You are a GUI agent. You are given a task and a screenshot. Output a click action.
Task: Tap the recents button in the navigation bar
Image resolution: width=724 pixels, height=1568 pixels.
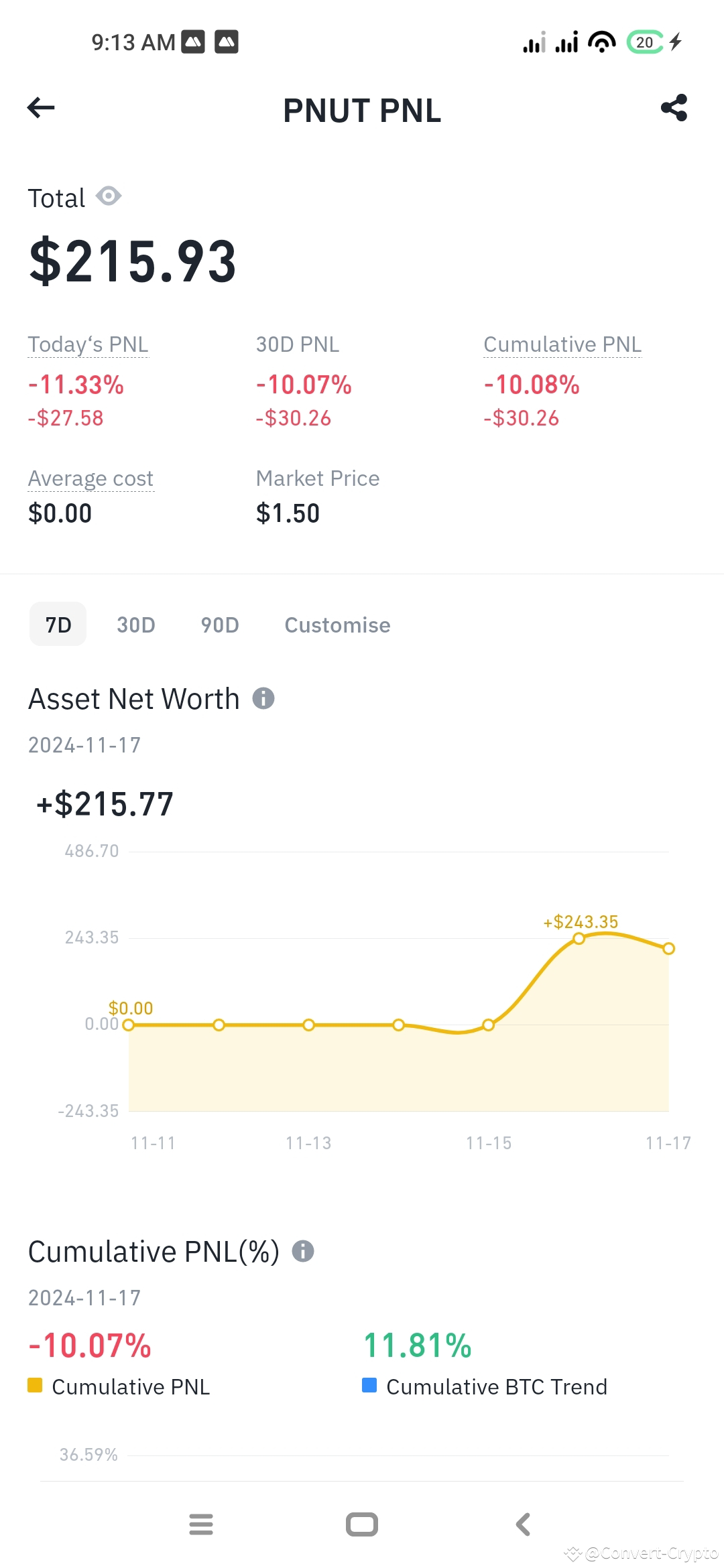point(200,1525)
